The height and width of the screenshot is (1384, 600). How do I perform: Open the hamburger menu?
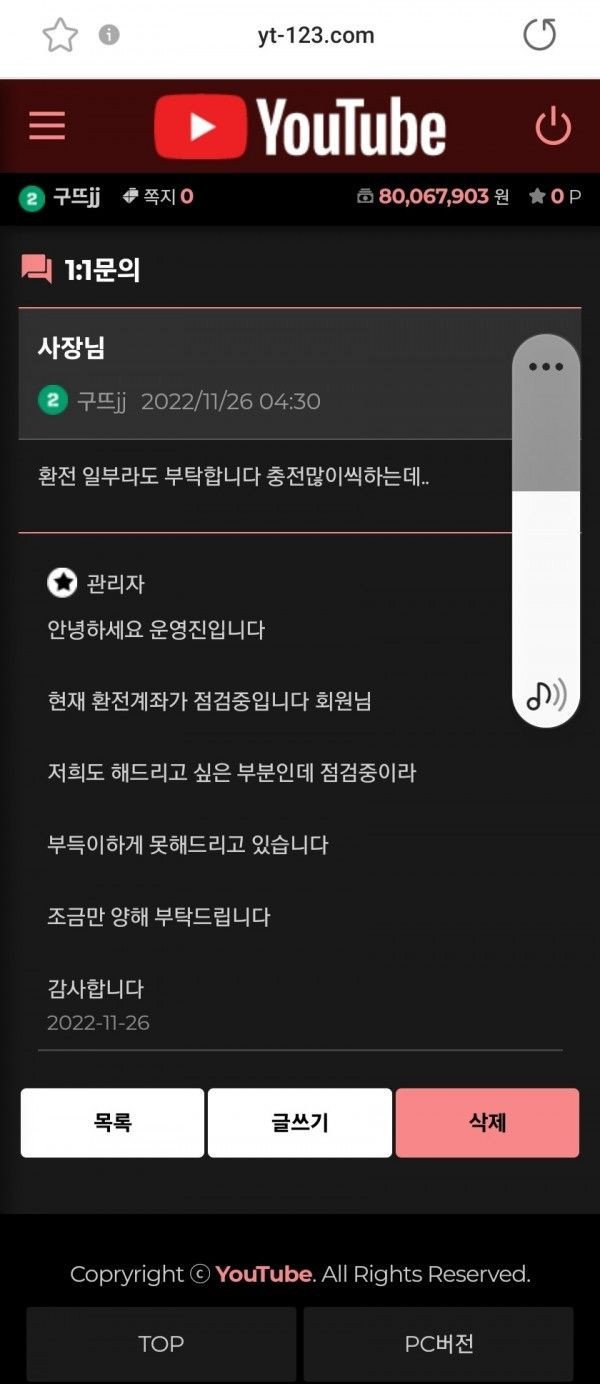47,126
